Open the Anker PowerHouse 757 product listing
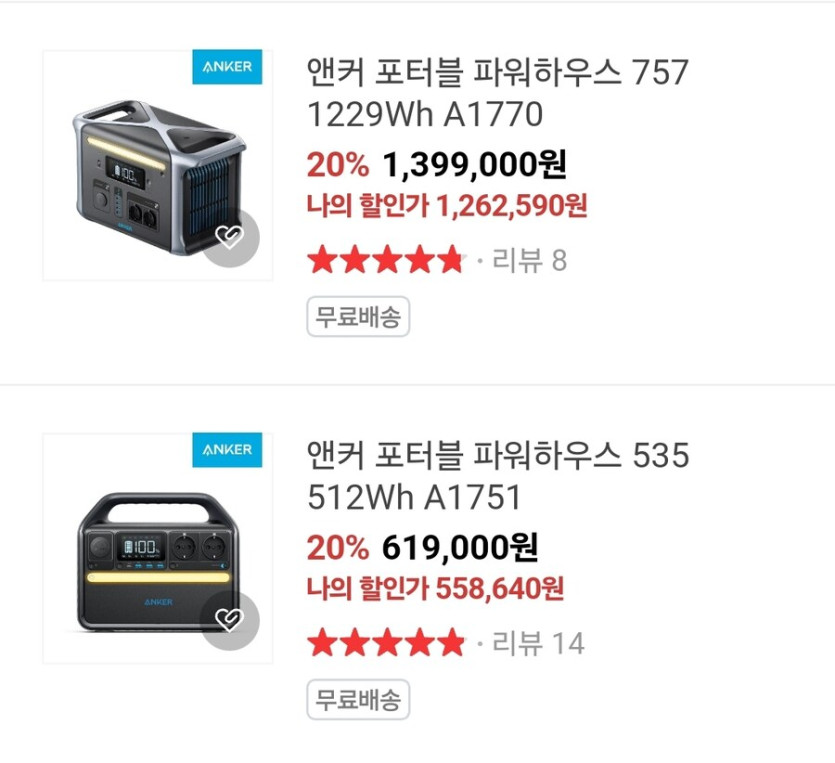Image resolution: width=835 pixels, height=763 pixels. (497, 94)
